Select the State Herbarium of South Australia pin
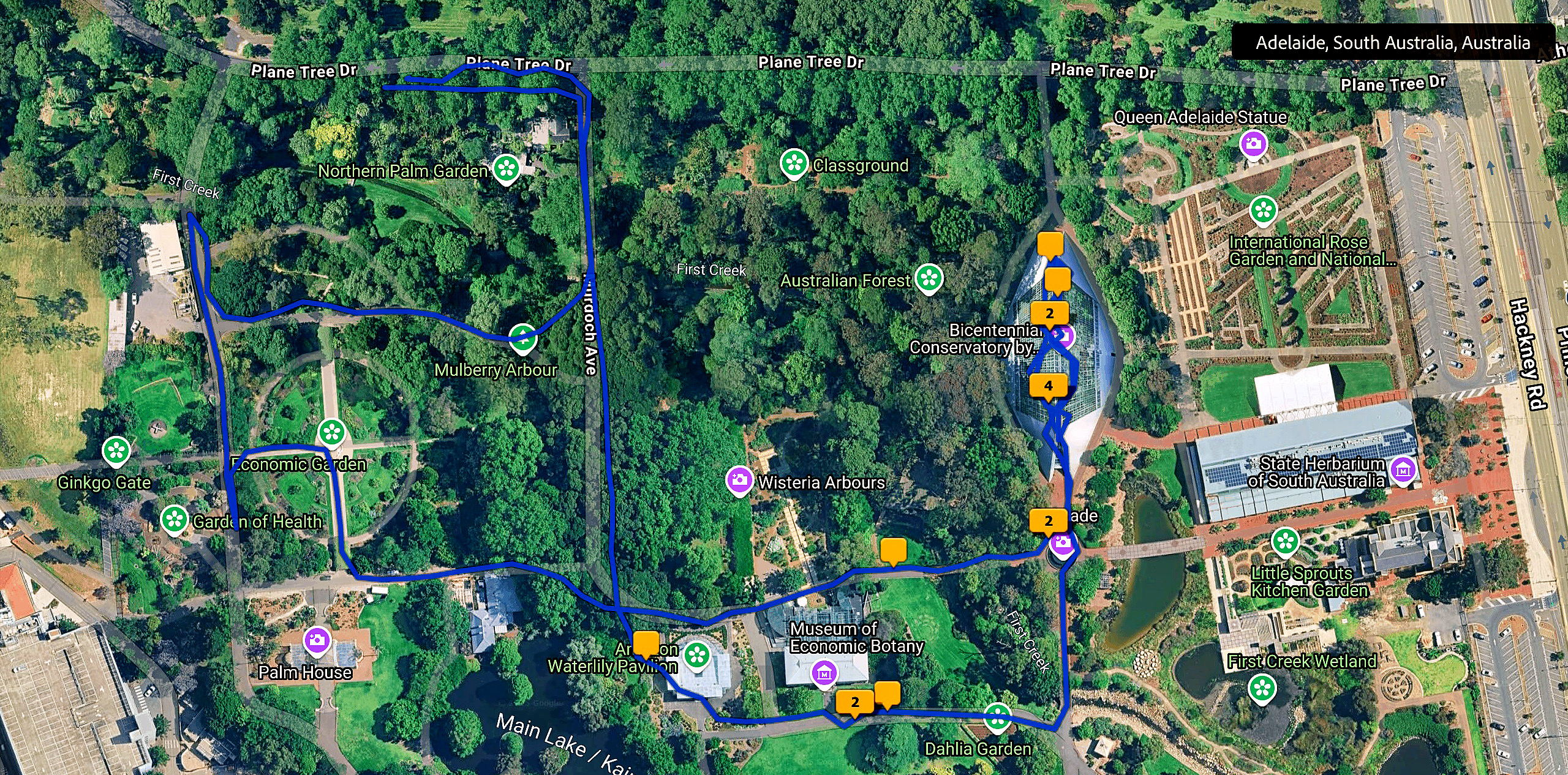Image resolution: width=1568 pixels, height=775 pixels. [1403, 470]
